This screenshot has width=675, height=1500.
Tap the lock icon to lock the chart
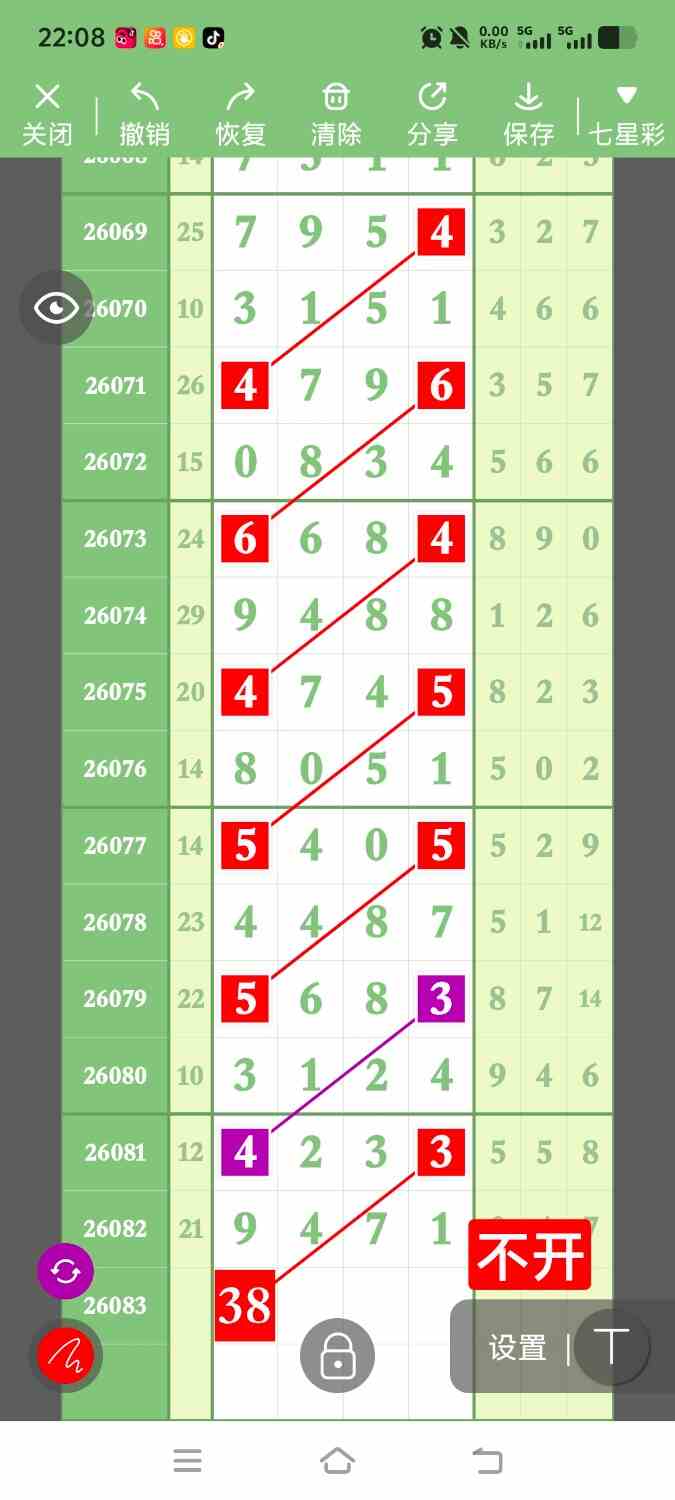[337, 1356]
